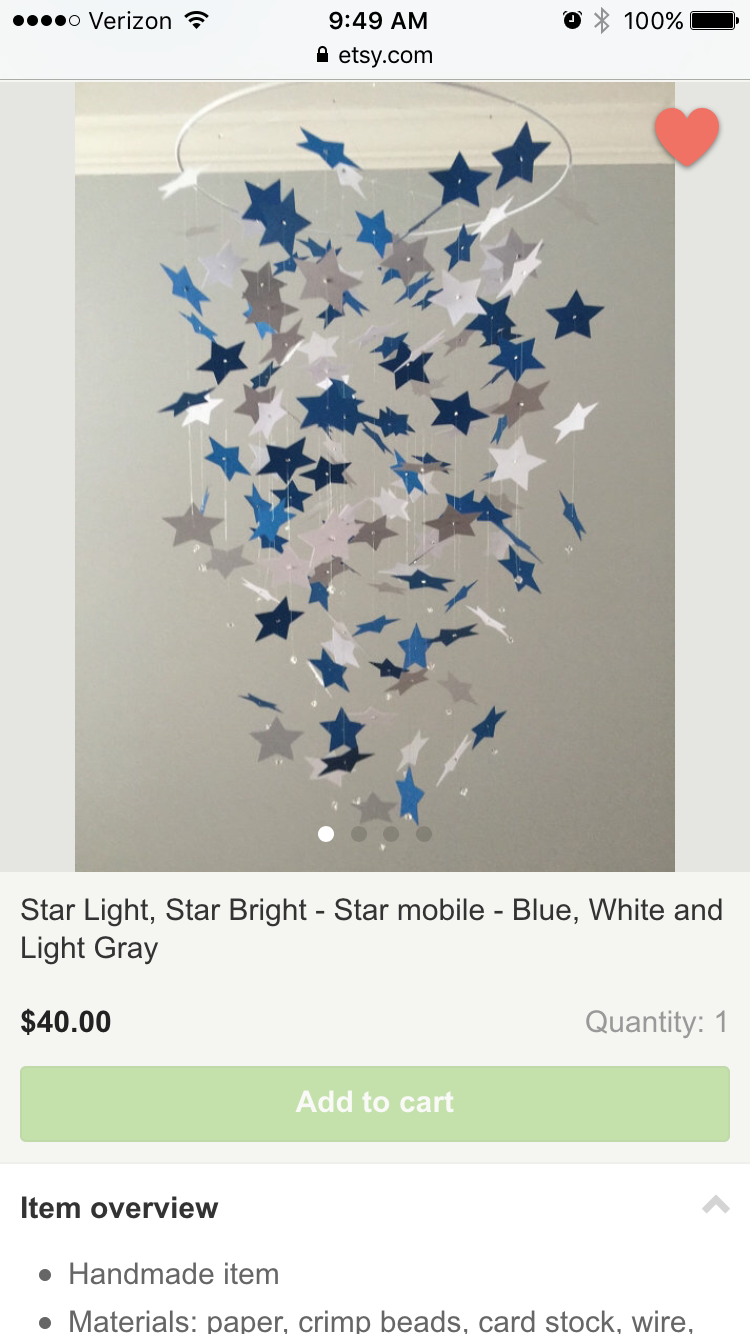Image resolution: width=750 pixels, height=1334 pixels.
Task: Change the Quantity selector
Action: pos(656,1022)
